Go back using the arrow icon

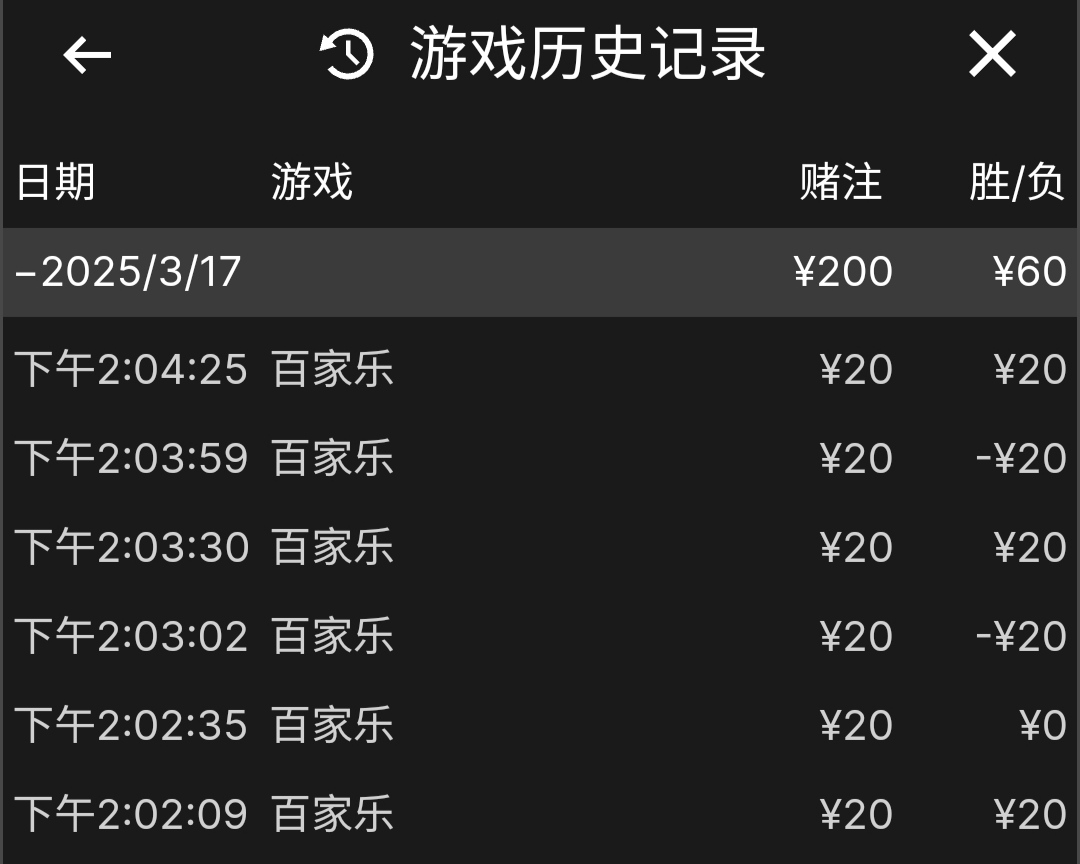coord(87,55)
